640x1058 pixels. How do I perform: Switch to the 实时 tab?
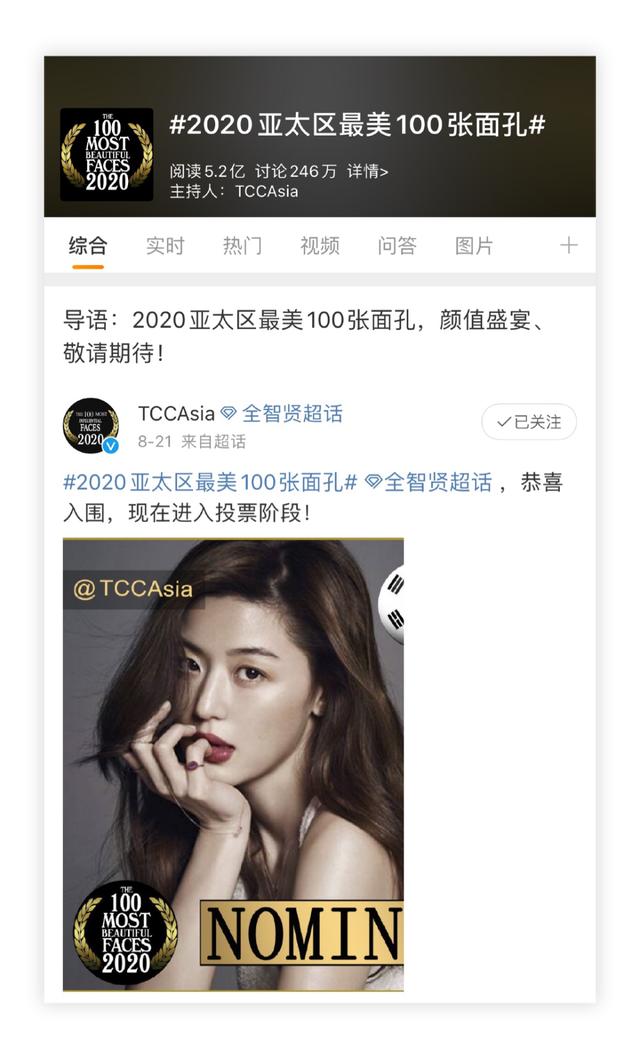(x=165, y=246)
